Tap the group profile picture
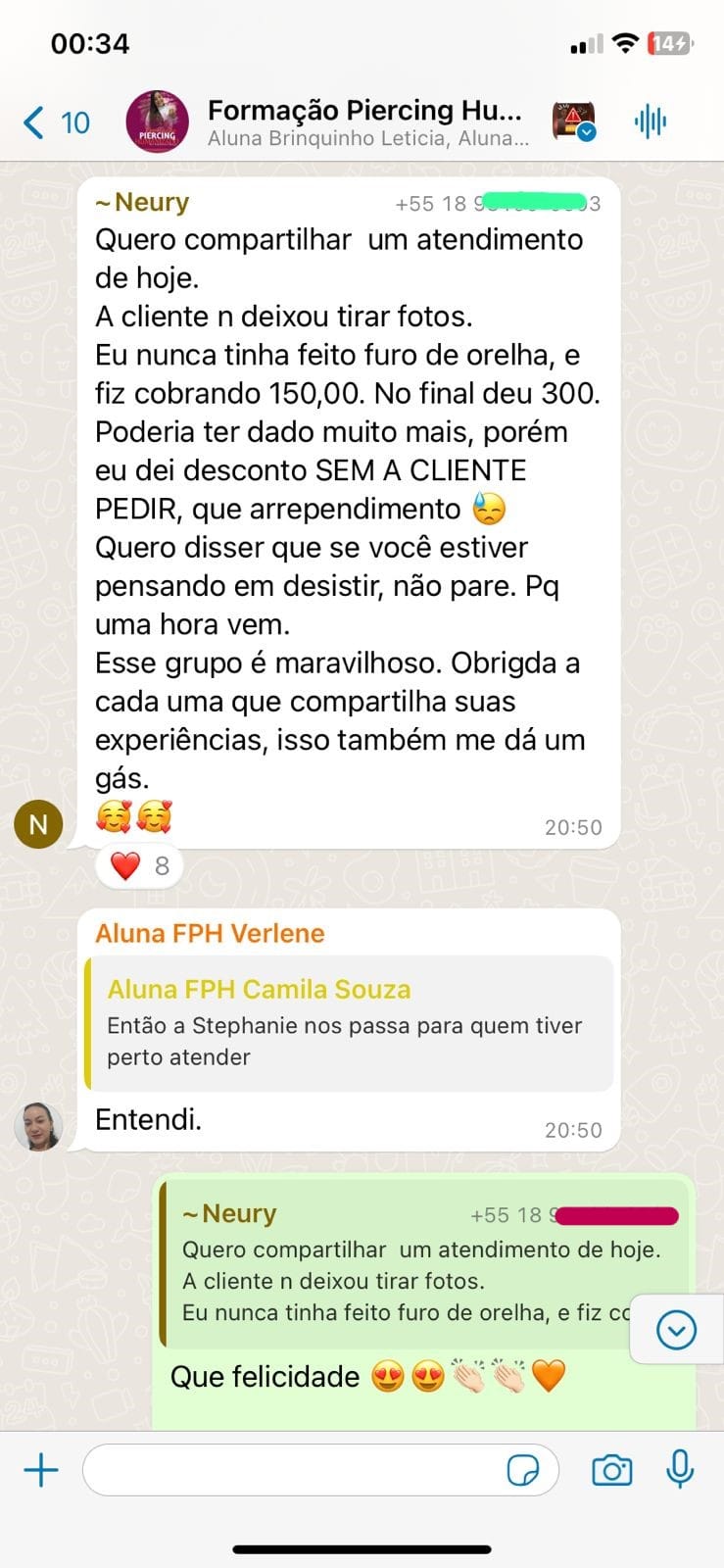The width and height of the screenshot is (724, 1568). [x=157, y=122]
